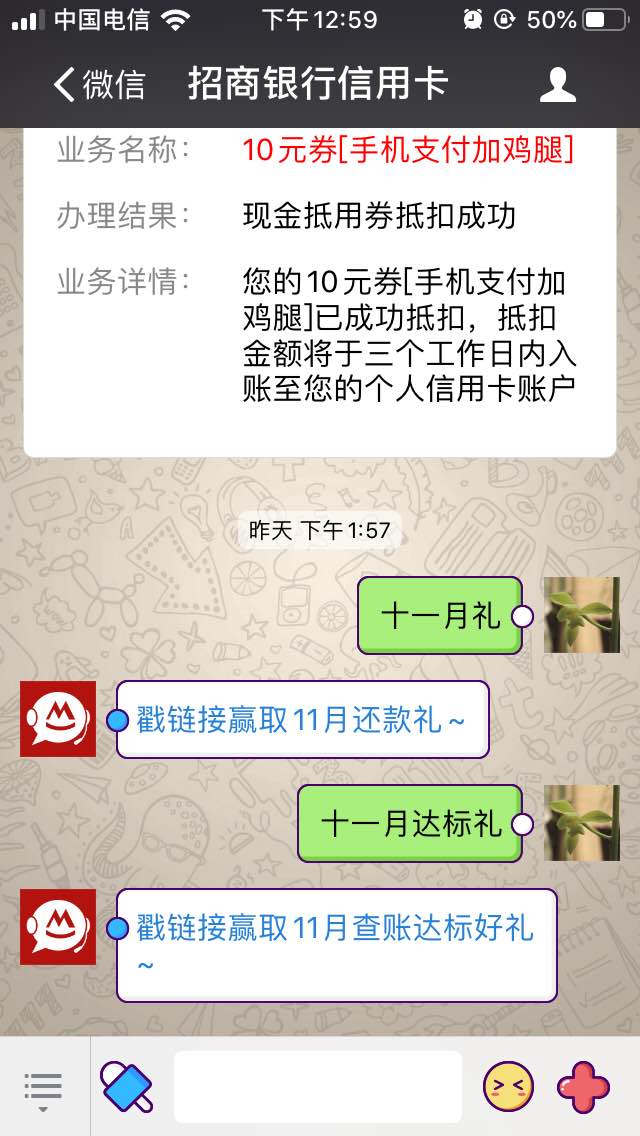Open the account profile icon
640x1136 pixels.
(557, 84)
